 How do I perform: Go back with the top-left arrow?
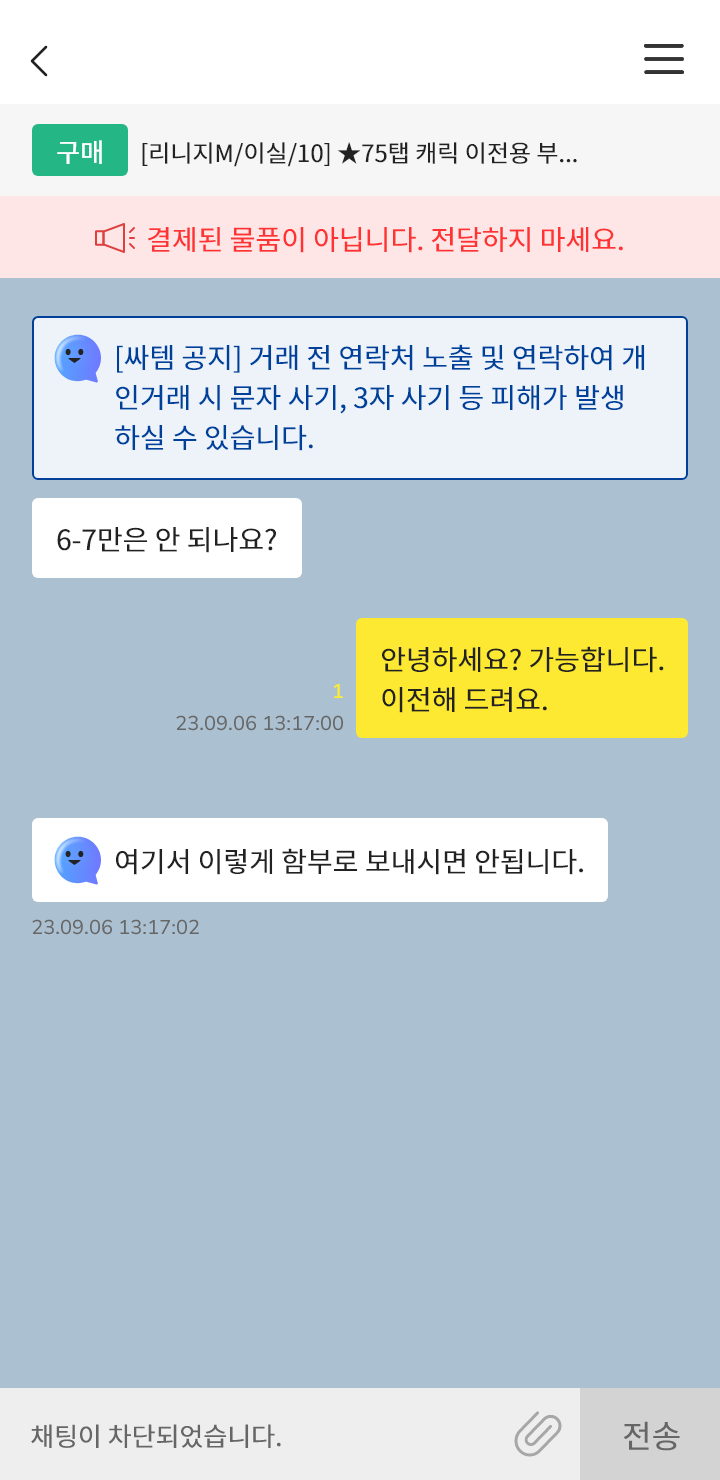click(x=39, y=61)
